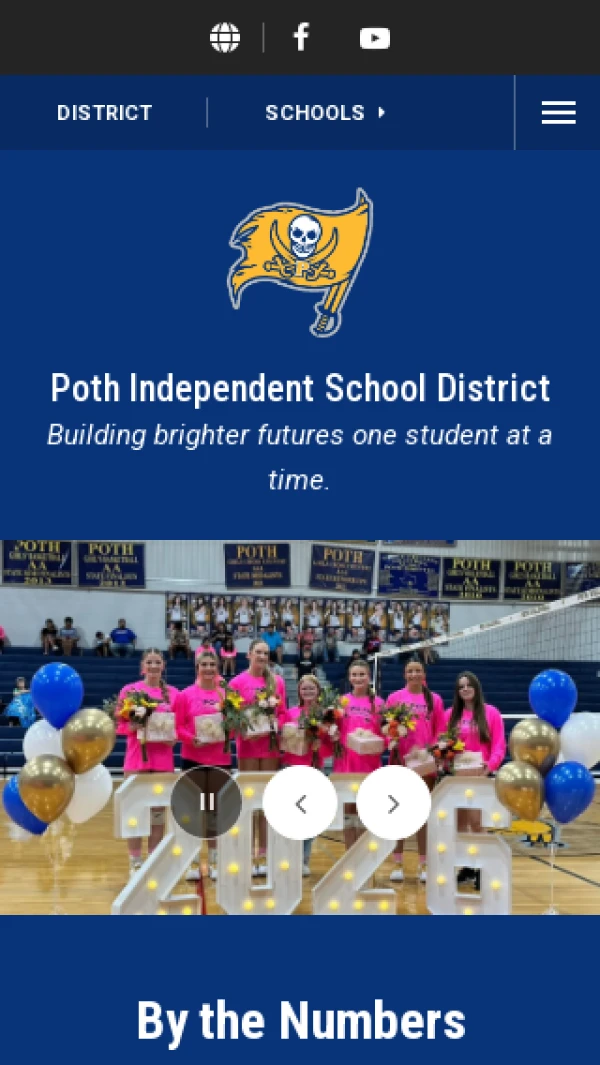The width and height of the screenshot is (600, 1065).
Task: Advance to the next slideshow photo
Action: tap(393, 802)
